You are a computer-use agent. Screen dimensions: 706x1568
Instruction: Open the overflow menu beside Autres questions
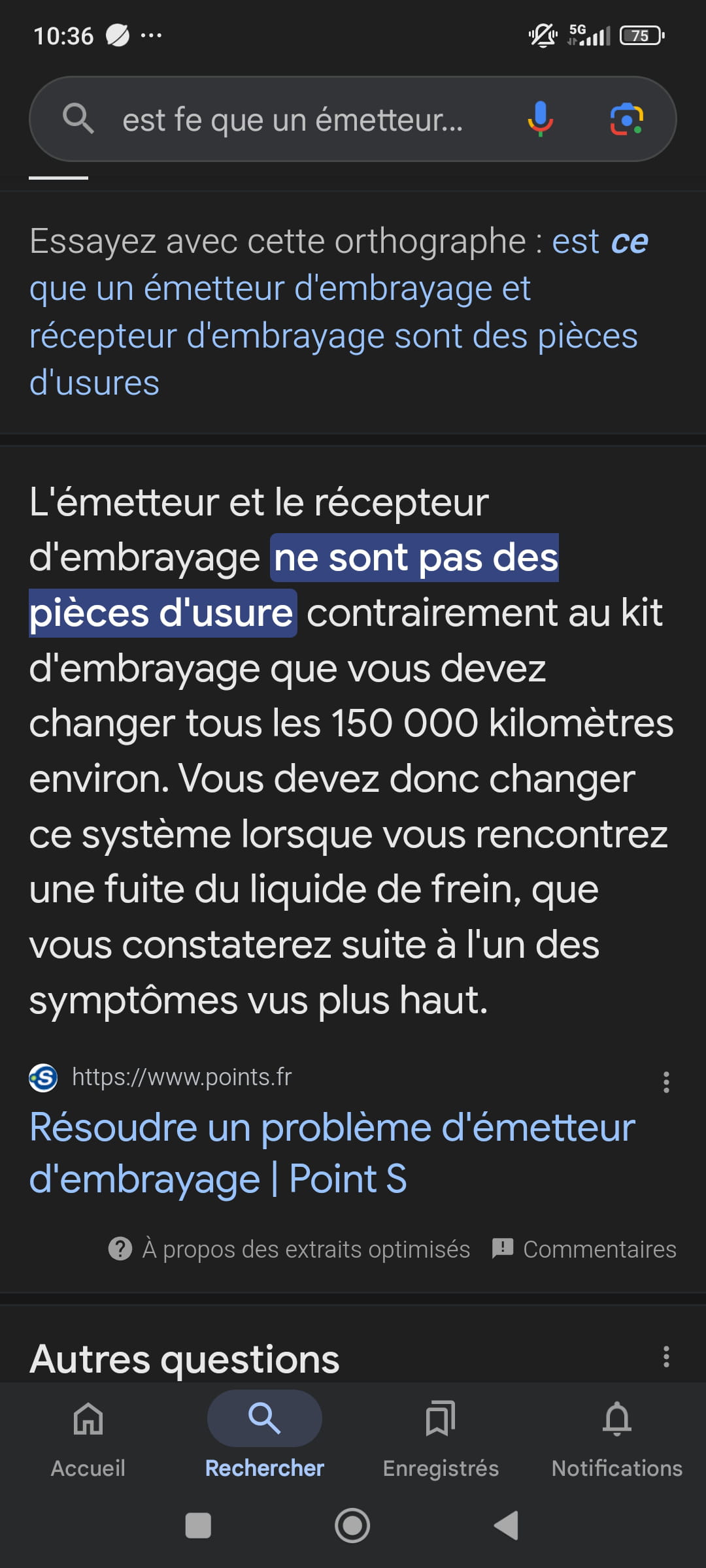pyautogui.click(x=666, y=1357)
